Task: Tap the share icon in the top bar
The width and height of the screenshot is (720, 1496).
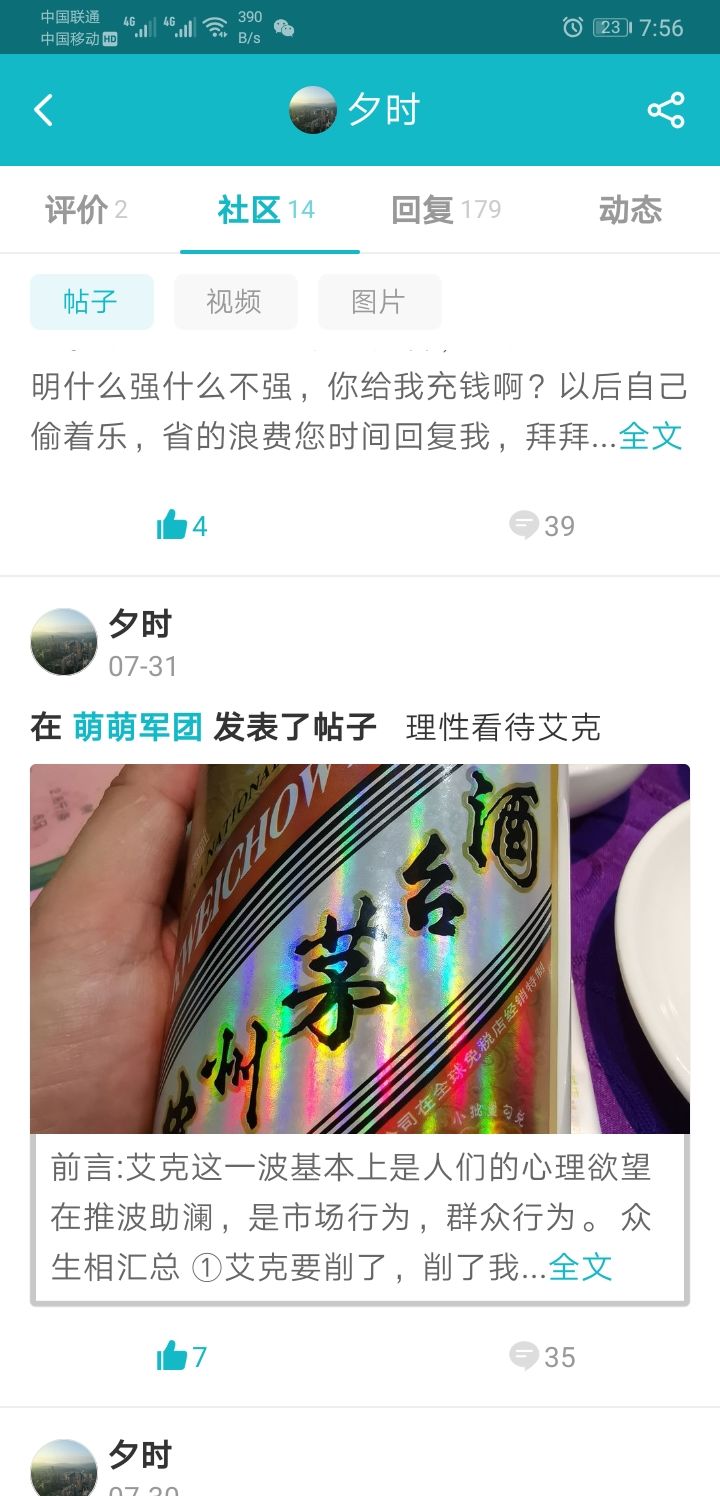Action: 666,110
